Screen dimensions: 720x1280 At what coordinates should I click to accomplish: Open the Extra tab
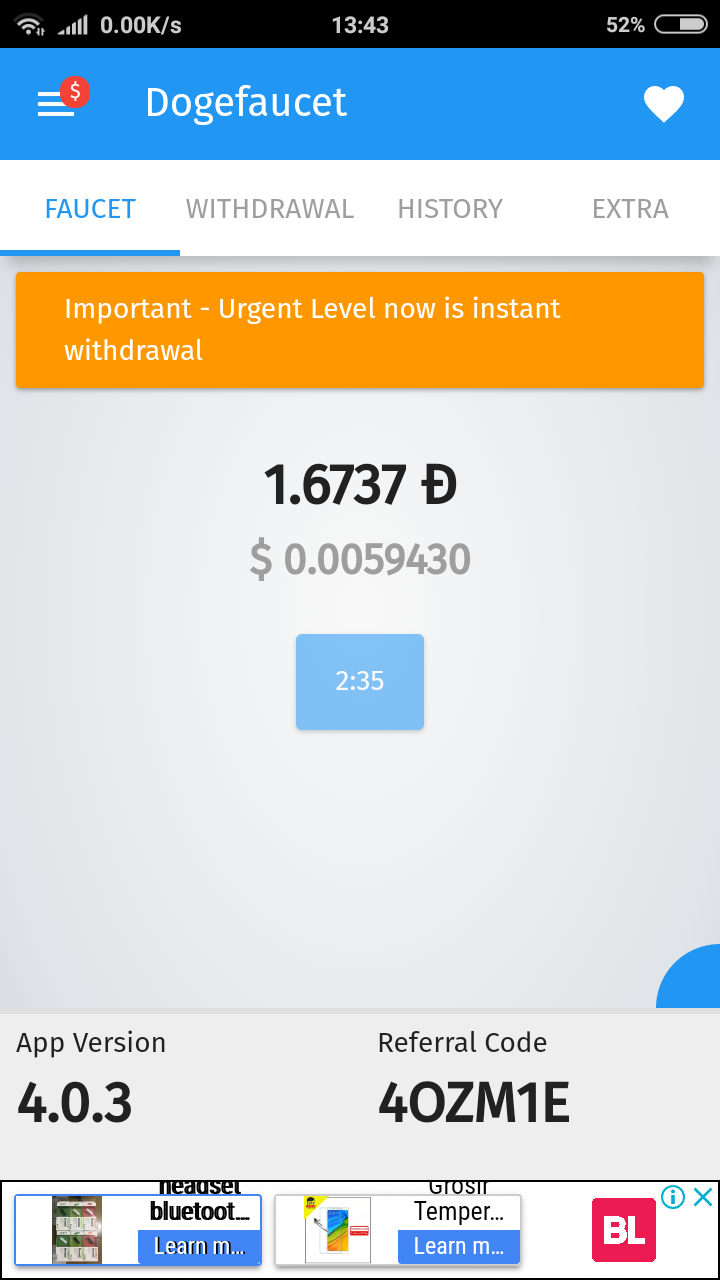click(x=630, y=208)
